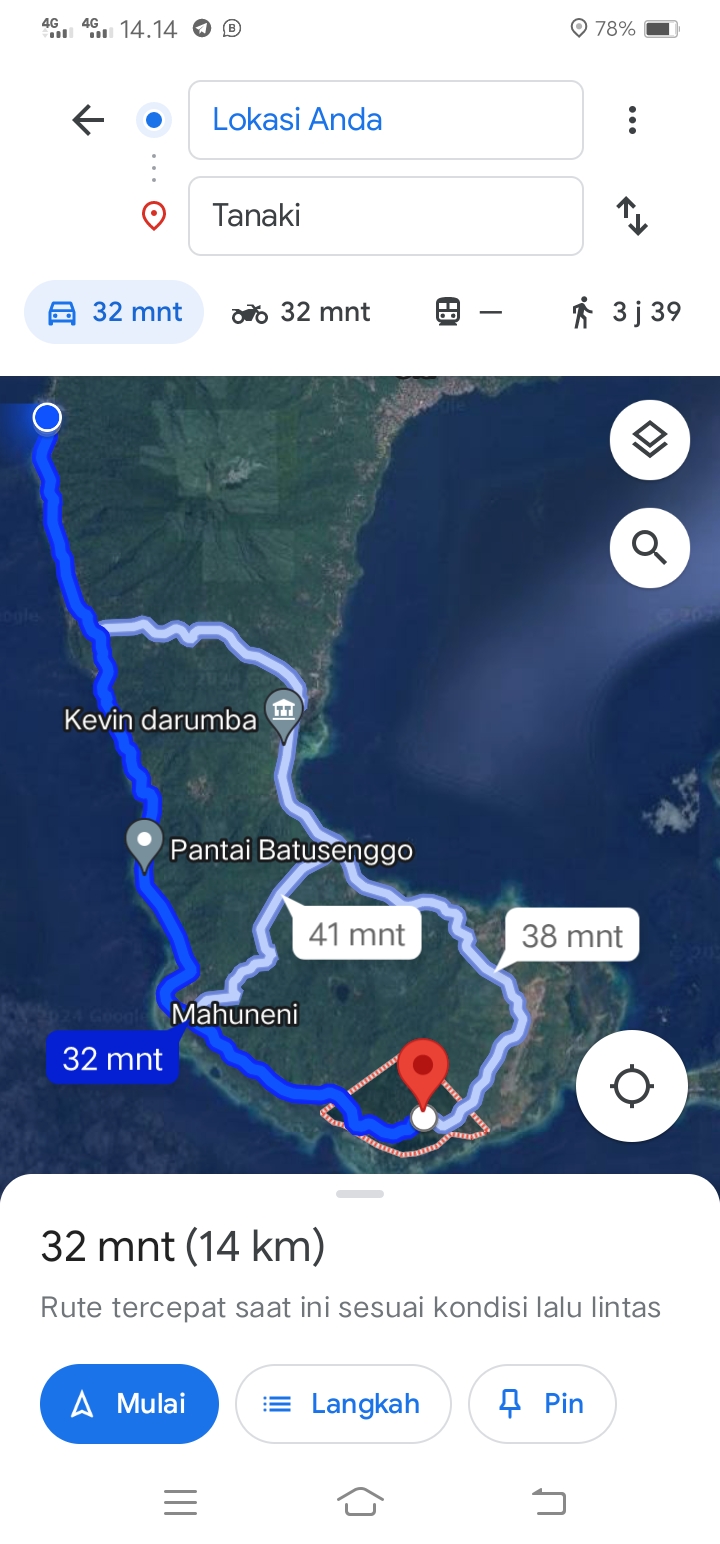Swap start and destination locations
The image size is (720, 1544).
(632, 216)
